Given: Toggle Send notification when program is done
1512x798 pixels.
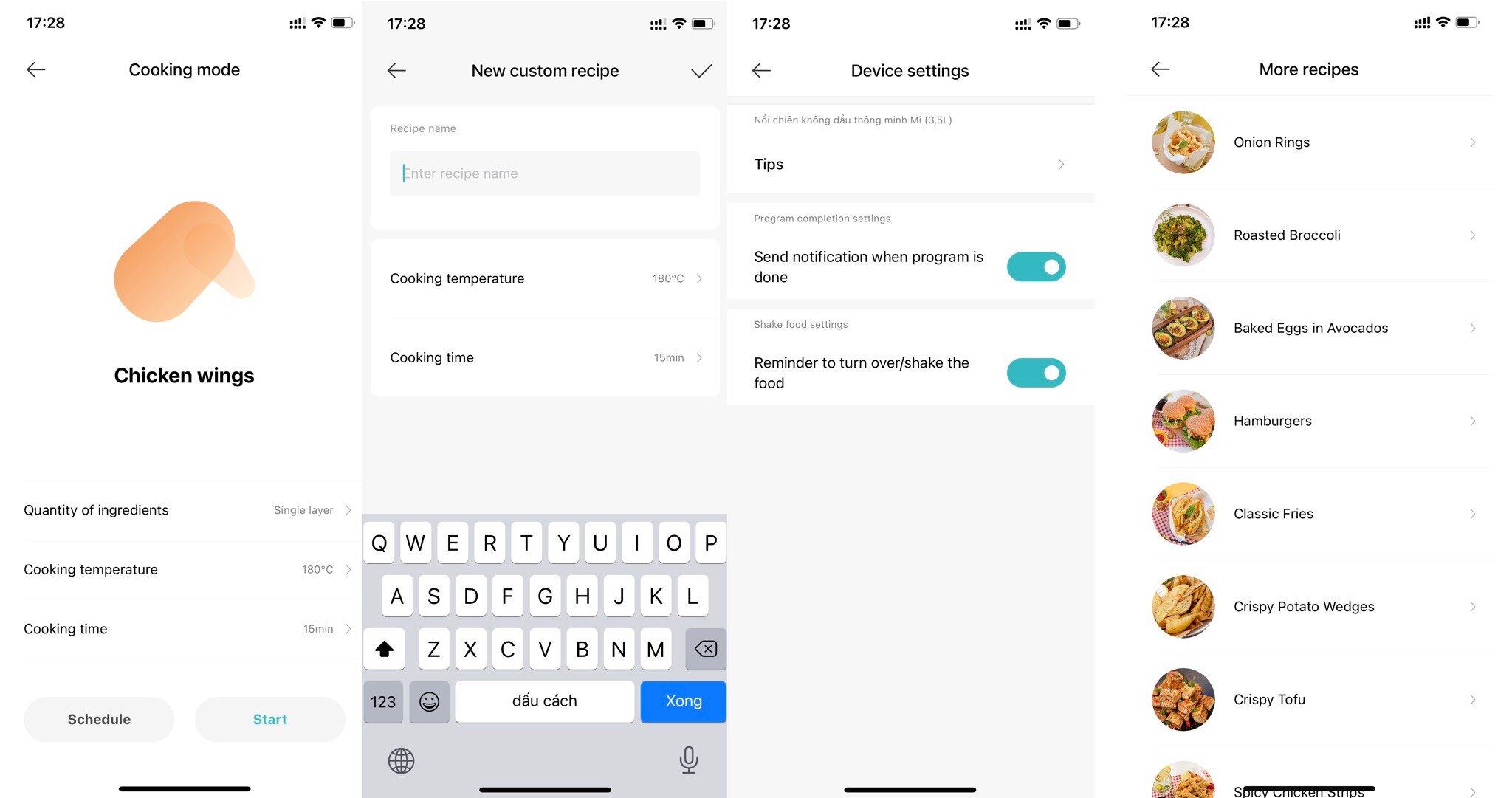Looking at the screenshot, I should pyautogui.click(x=1036, y=266).
